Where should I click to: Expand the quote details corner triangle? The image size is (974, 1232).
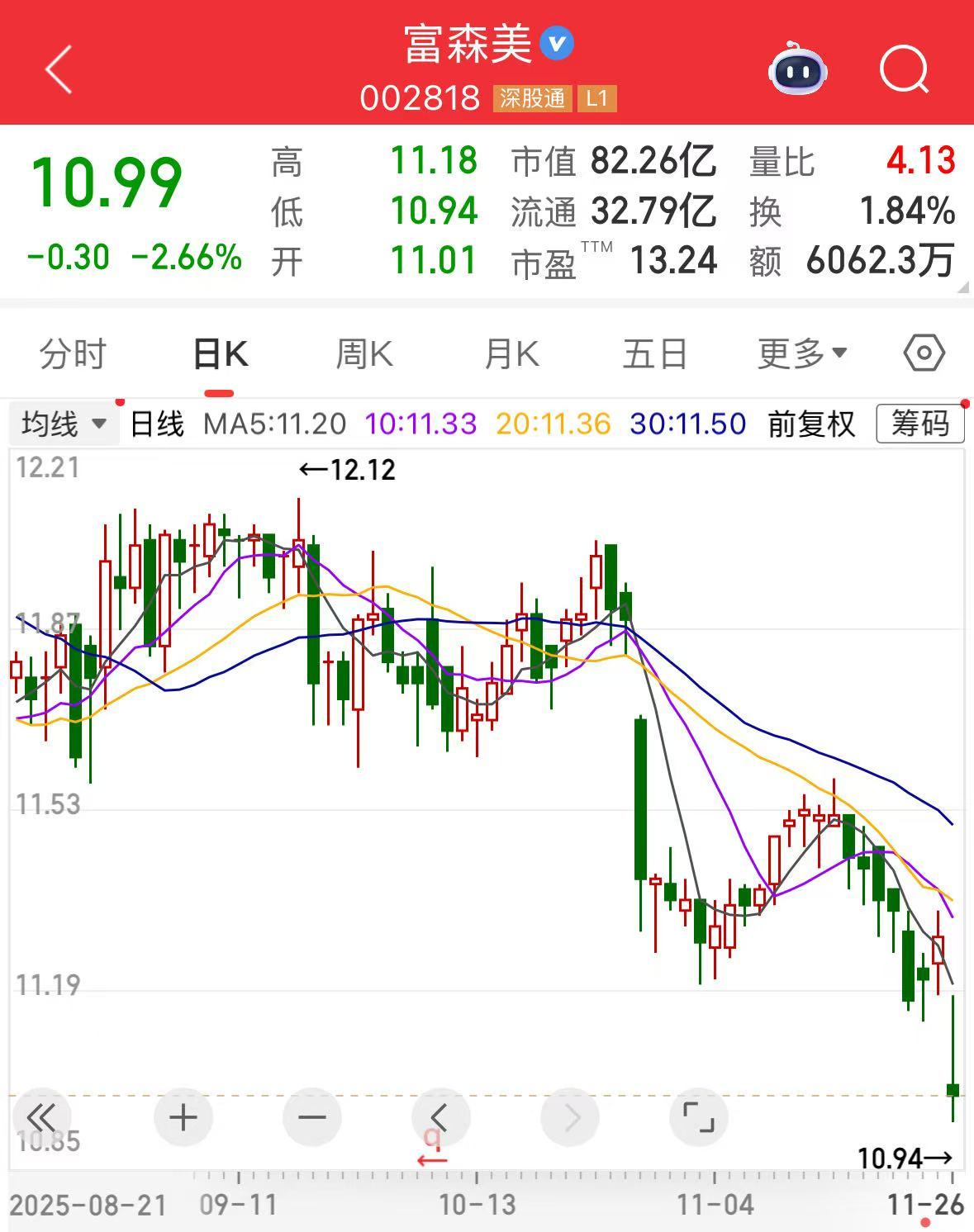tap(962, 288)
